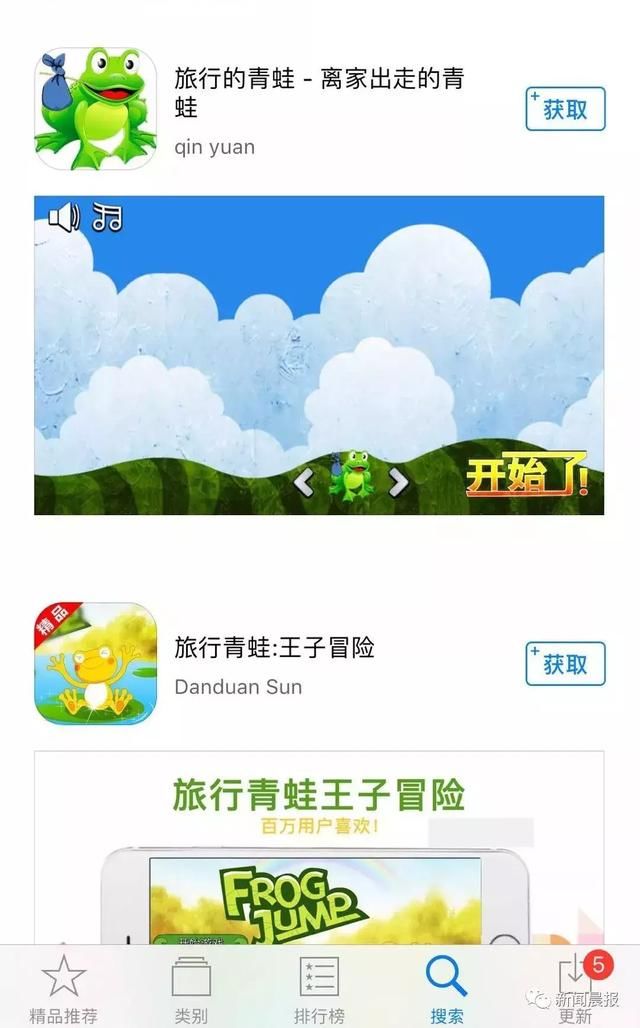The width and height of the screenshot is (640, 1028).
Task: Switch to the 排行榜 tab
Action: 319,988
